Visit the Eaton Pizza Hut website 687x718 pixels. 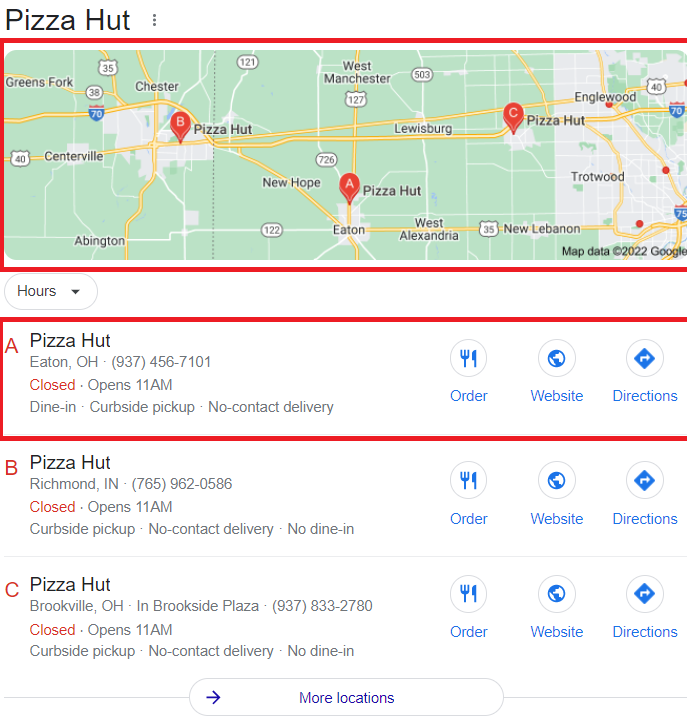click(556, 372)
